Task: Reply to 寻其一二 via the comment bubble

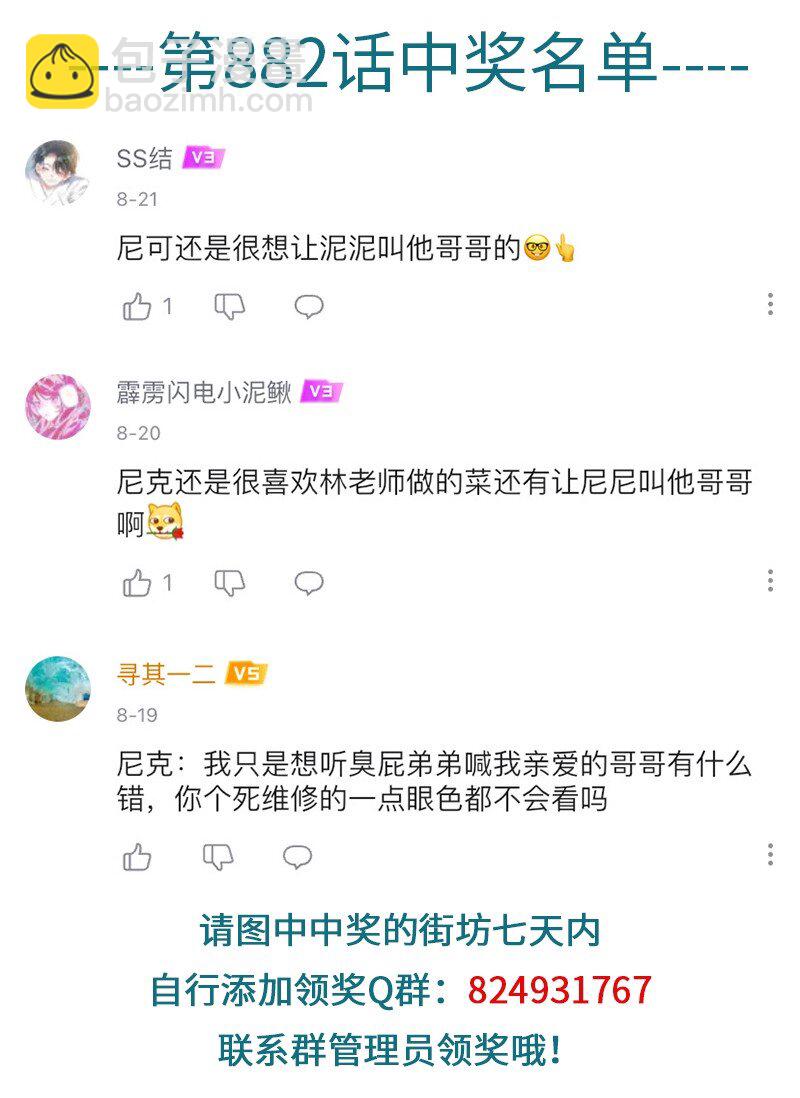Action: click(296, 857)
